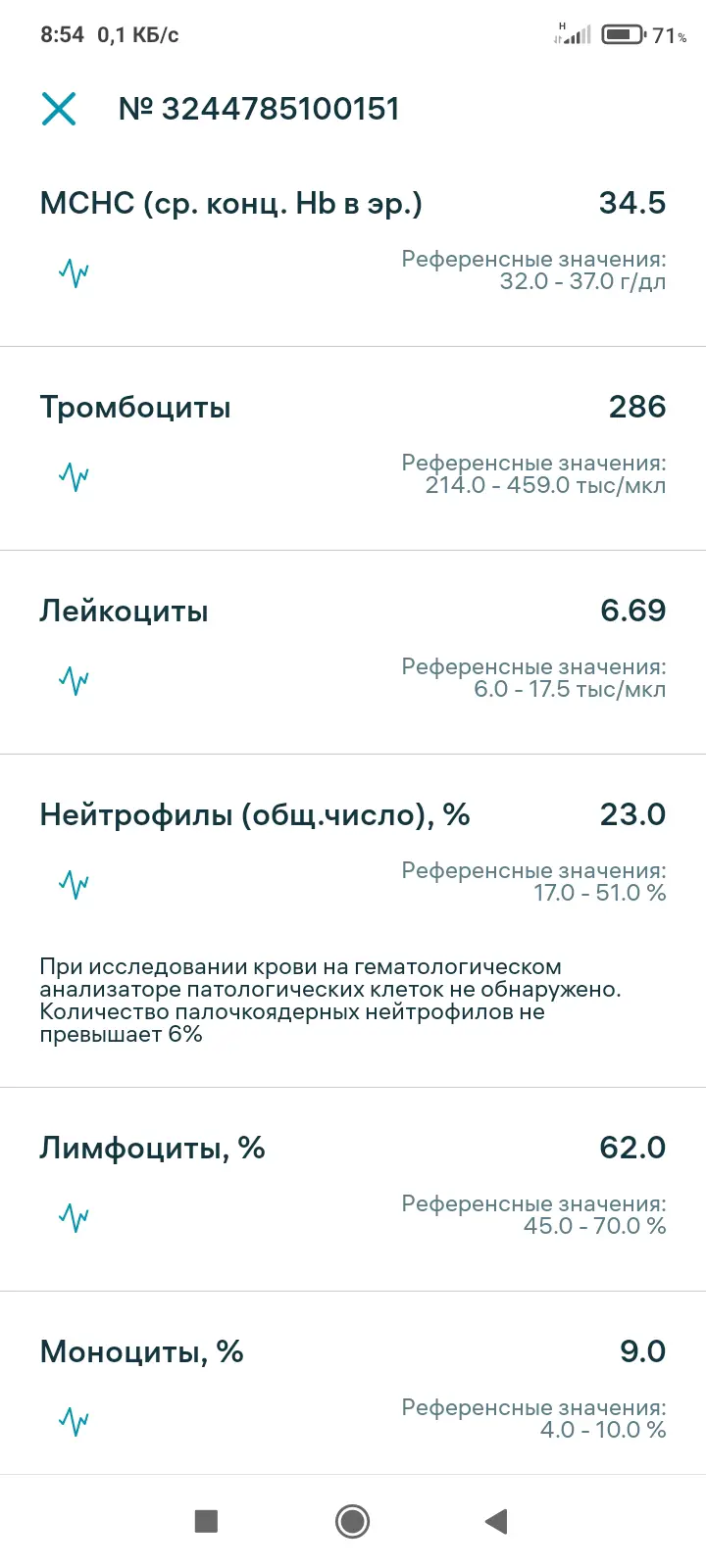
Task: Open the trend chart icon for Нейтрофилы
Action: click(x=74, y=884)
